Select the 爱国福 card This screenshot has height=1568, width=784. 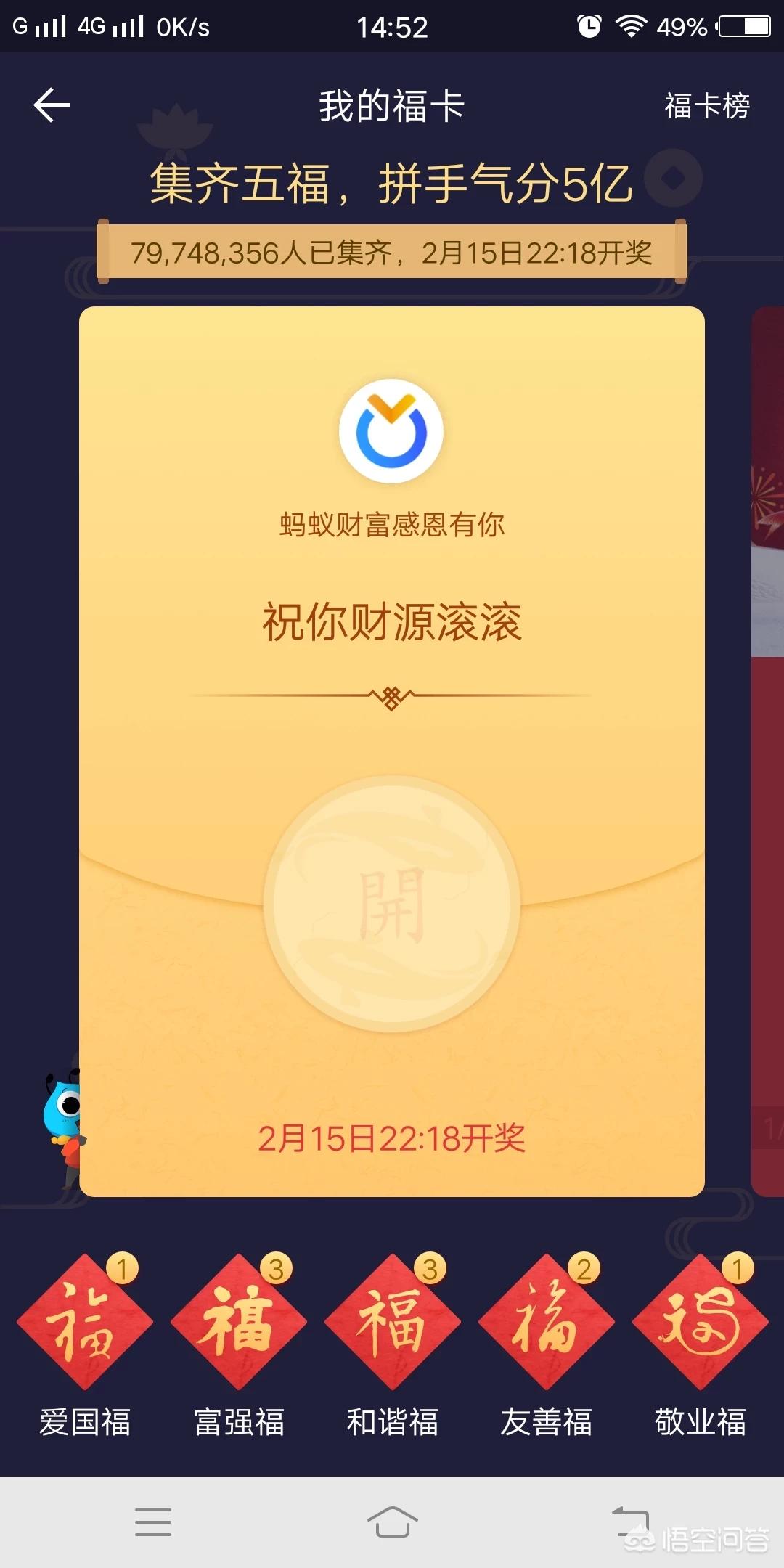[85, 1323]
